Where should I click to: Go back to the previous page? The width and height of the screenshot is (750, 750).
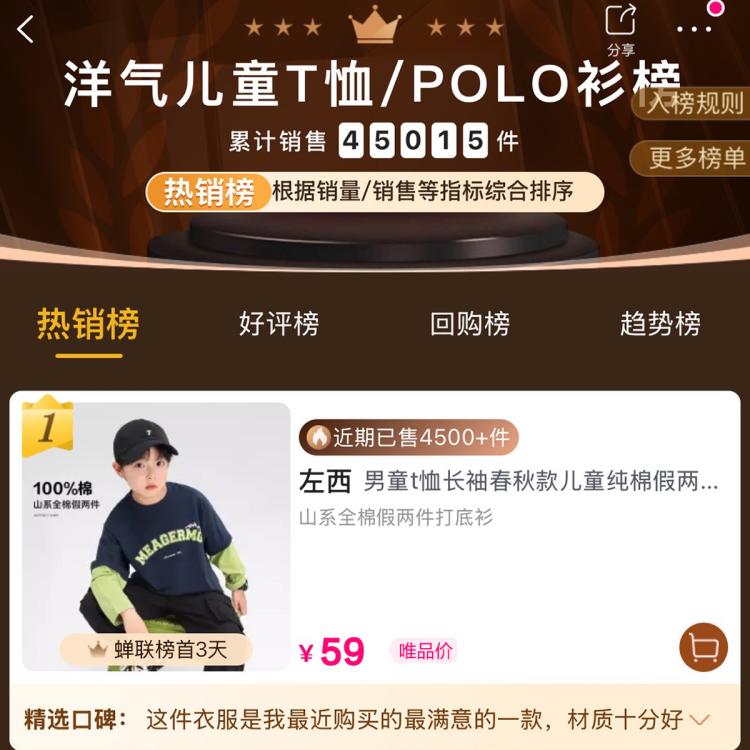(26, 31)
